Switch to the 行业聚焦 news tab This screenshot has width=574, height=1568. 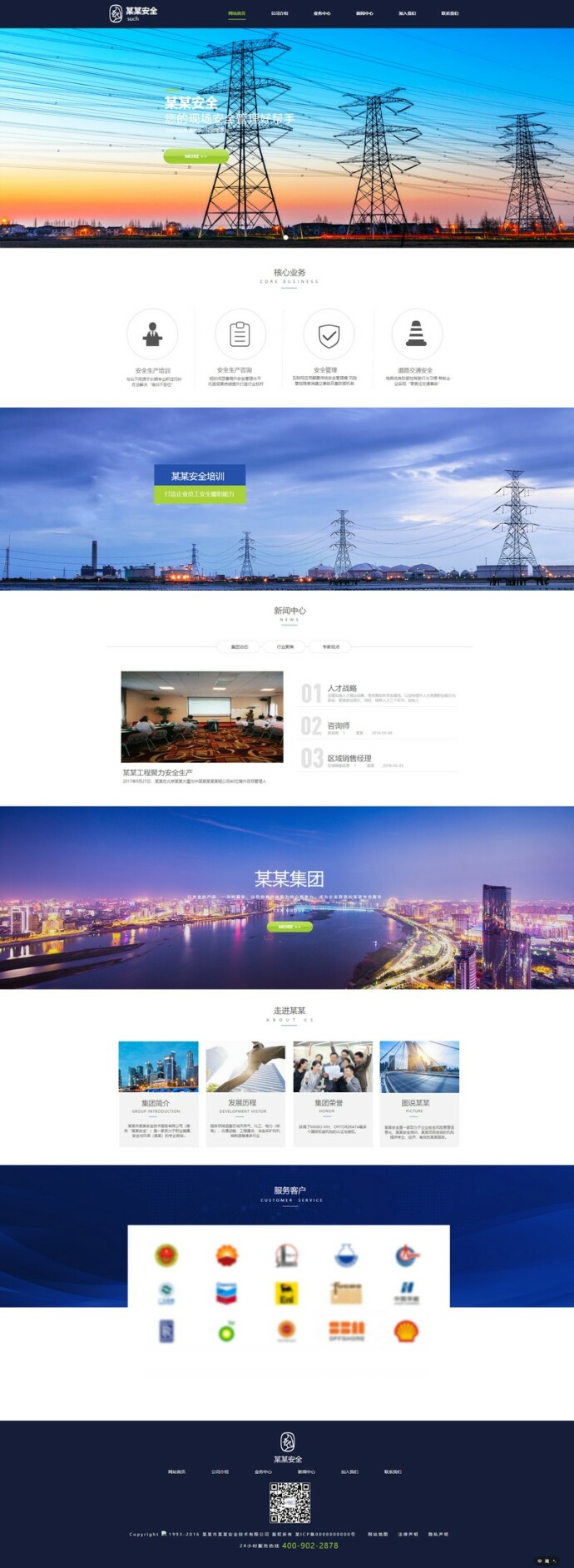[x=285, y=646]
